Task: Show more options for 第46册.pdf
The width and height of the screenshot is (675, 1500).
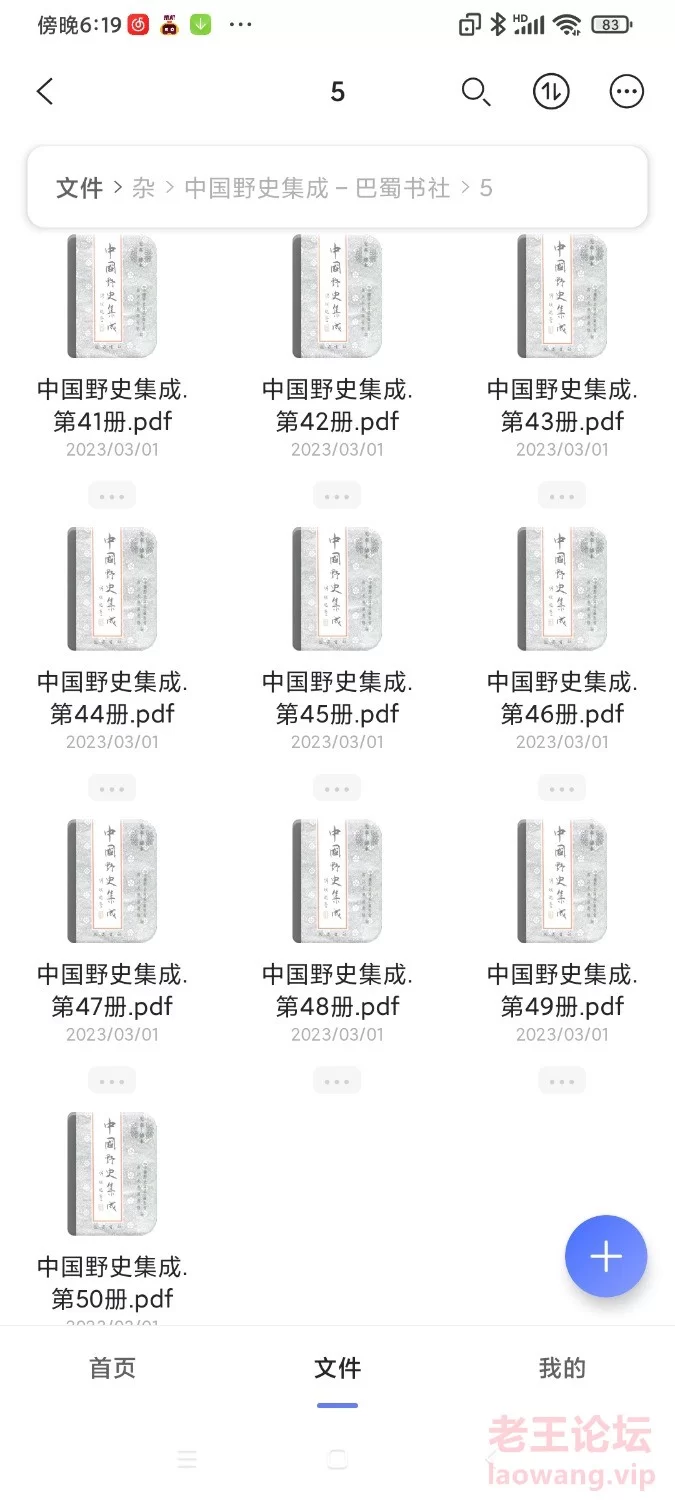Action: [562, 788]
